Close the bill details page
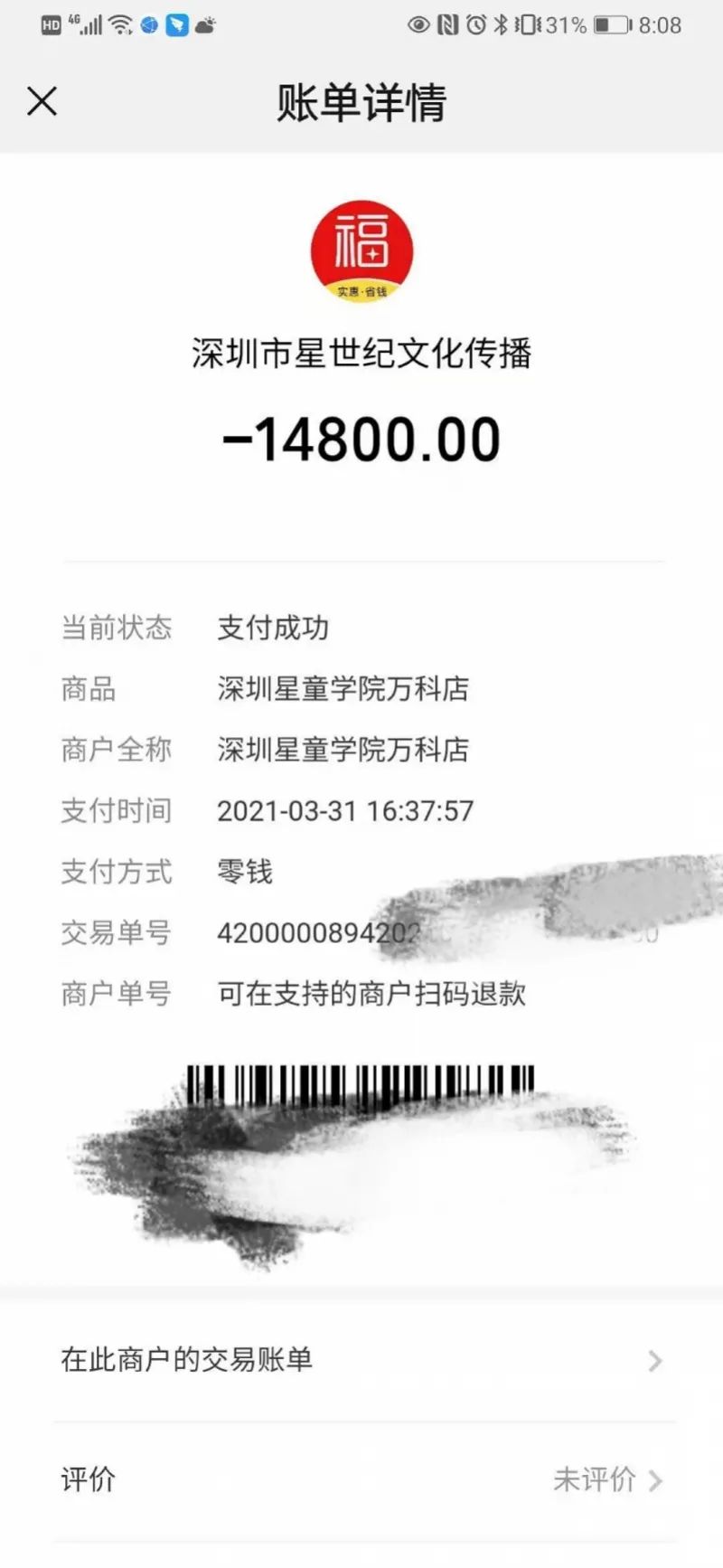Image resolution: width=723 pixels, height=1568 pixels. (x=42, y=101)
